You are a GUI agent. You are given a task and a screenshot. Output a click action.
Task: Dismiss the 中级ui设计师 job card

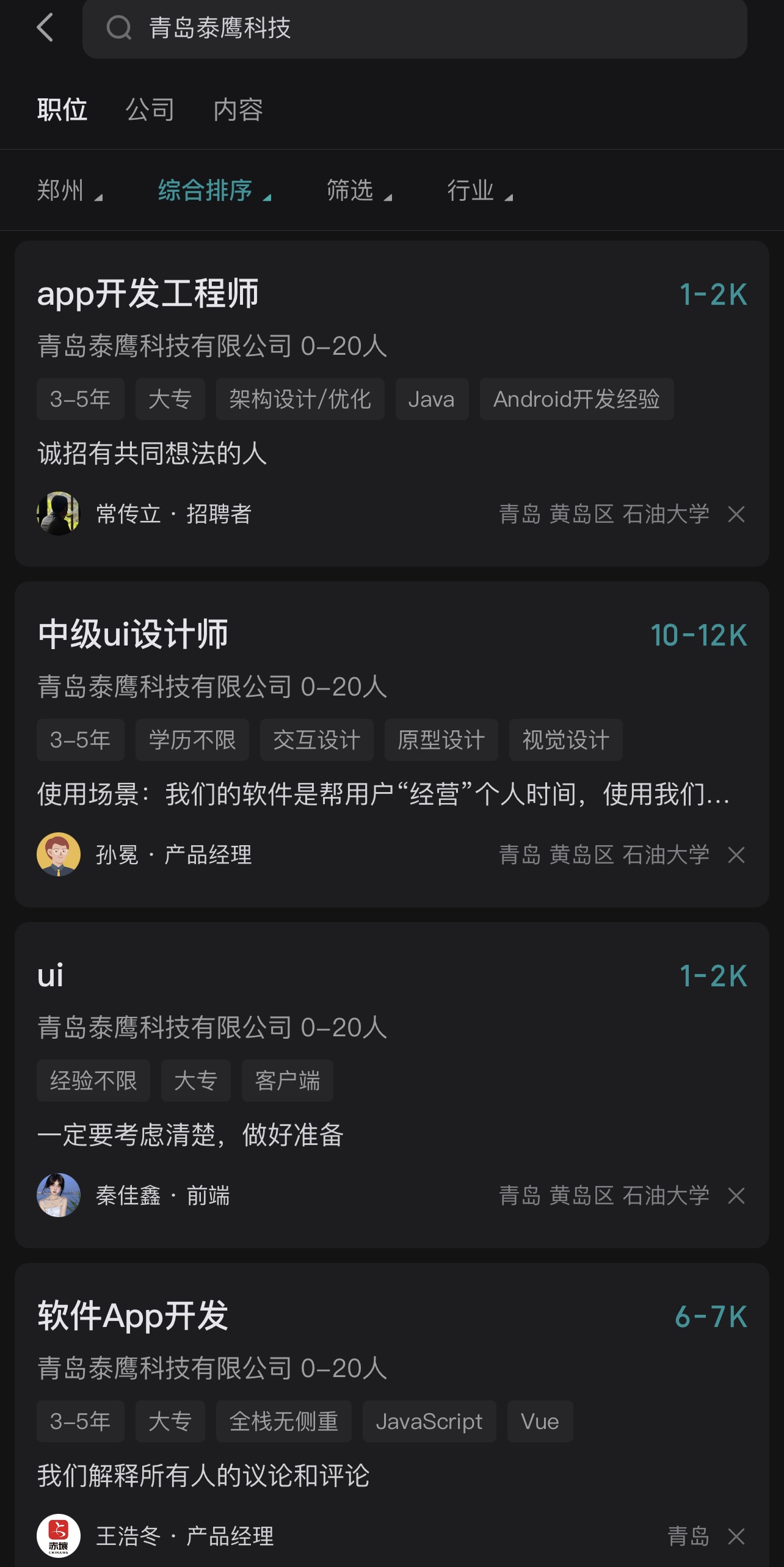(736, 855)
